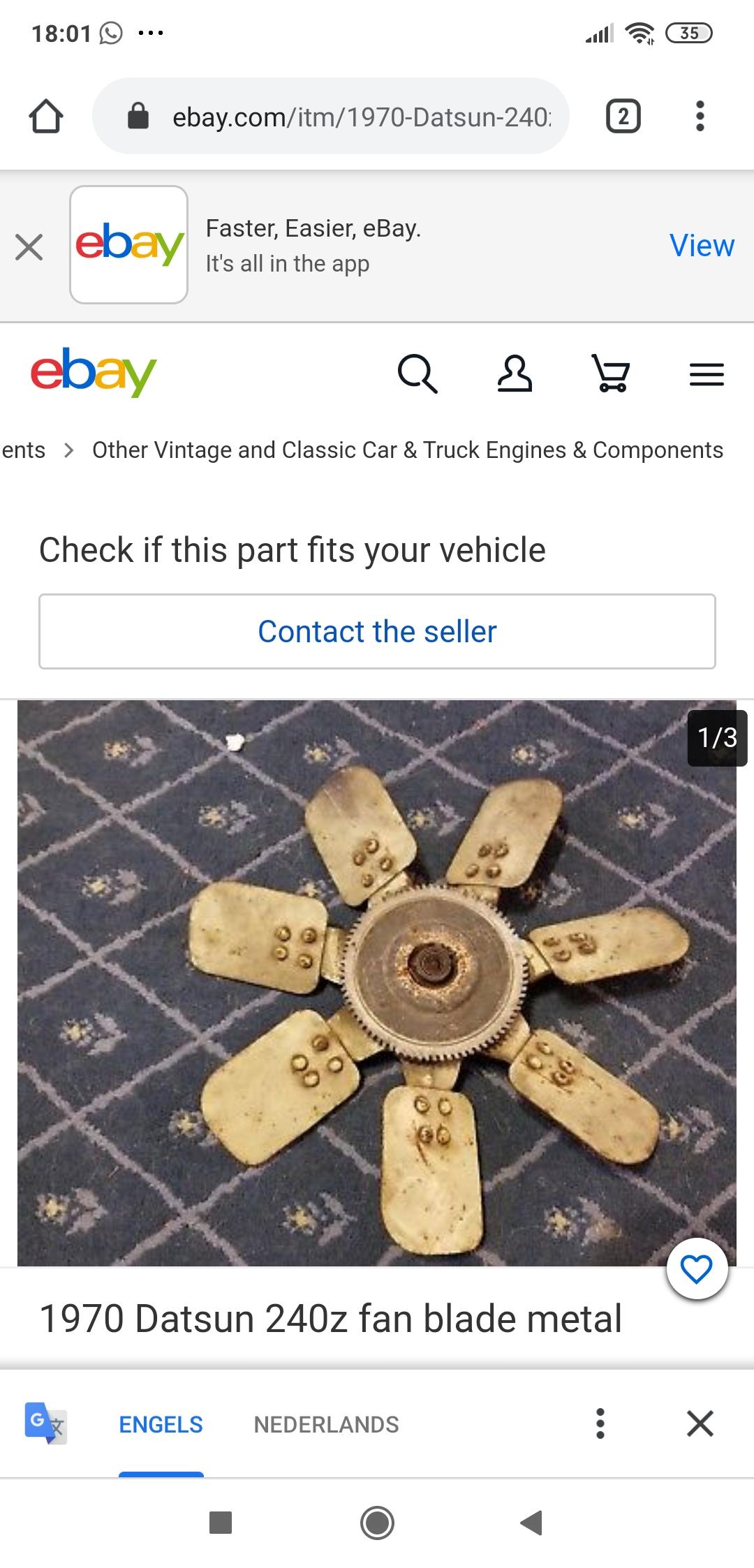Screen dimensions: 754x1568
Task: Open the browser home page
Action: pyautogui.click(x=46, y=116)
